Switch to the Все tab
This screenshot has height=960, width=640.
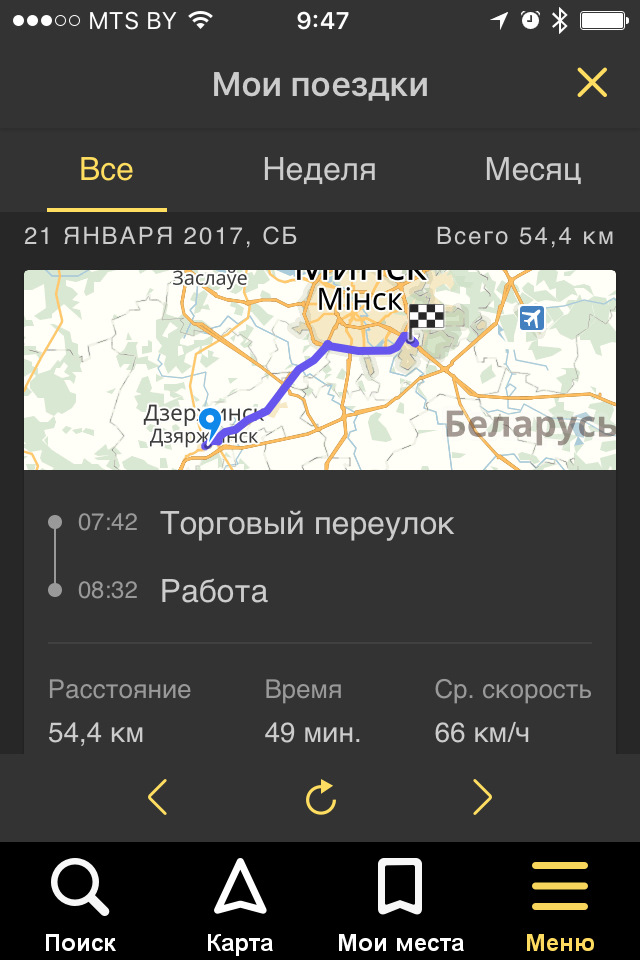[106, 169]
